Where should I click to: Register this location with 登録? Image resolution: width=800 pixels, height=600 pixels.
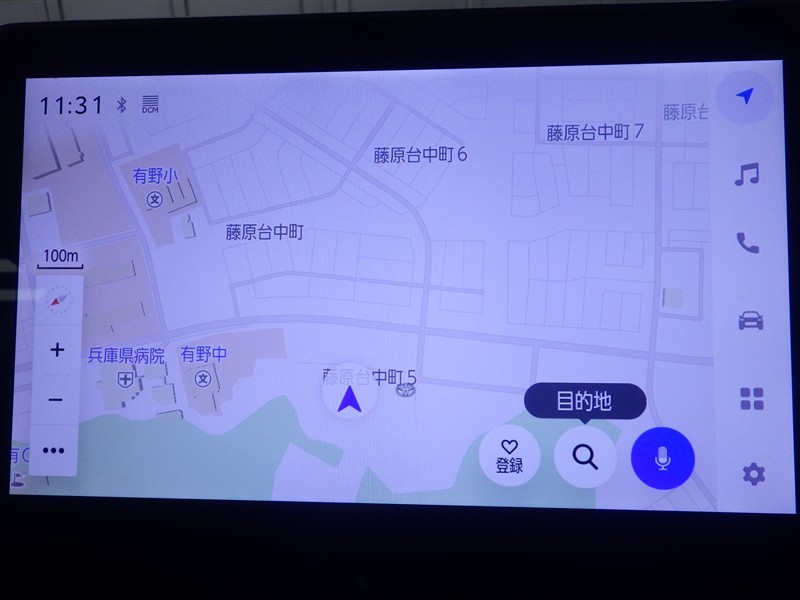coord(509,458)
